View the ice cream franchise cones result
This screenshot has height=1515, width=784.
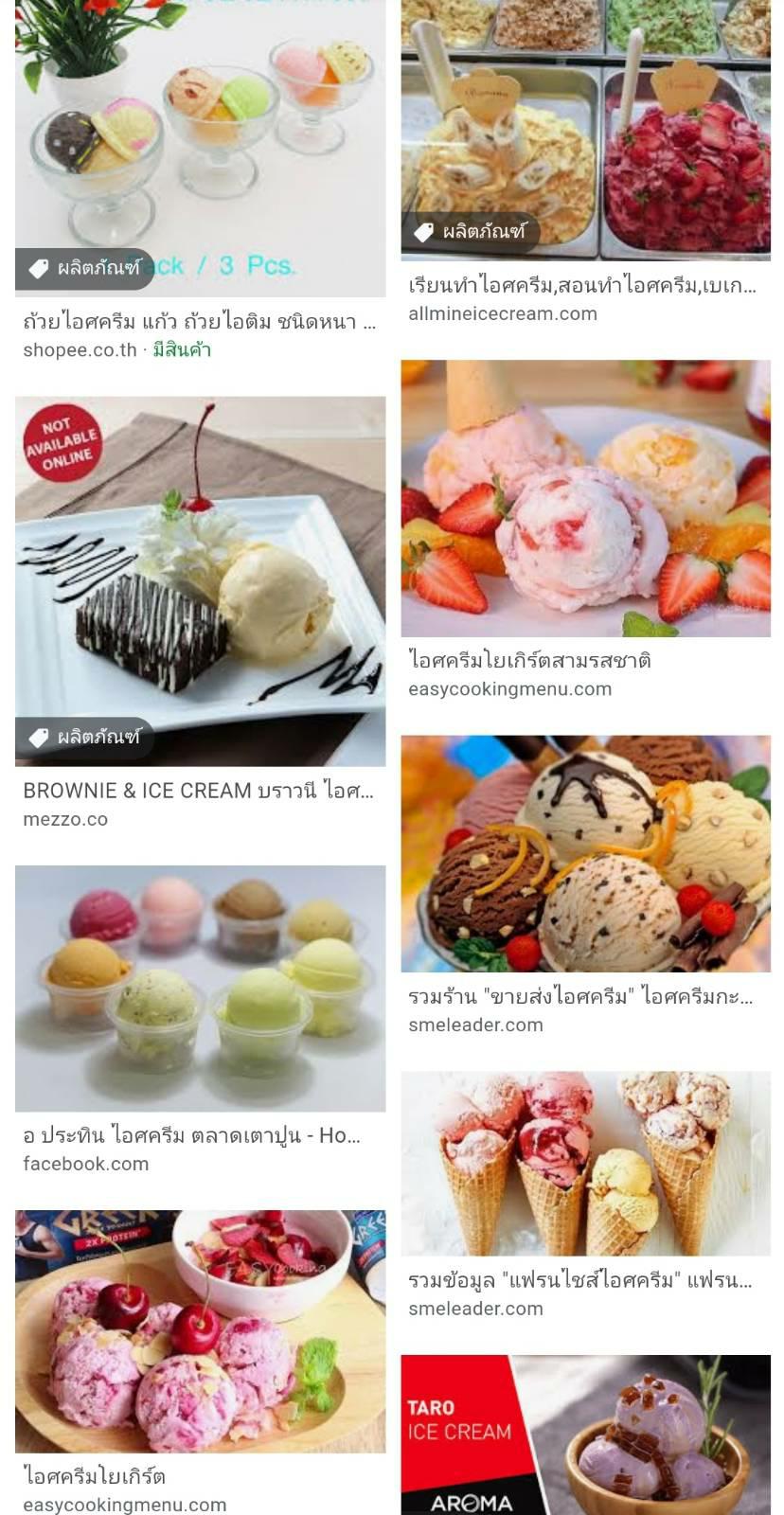coord(585,1163)
